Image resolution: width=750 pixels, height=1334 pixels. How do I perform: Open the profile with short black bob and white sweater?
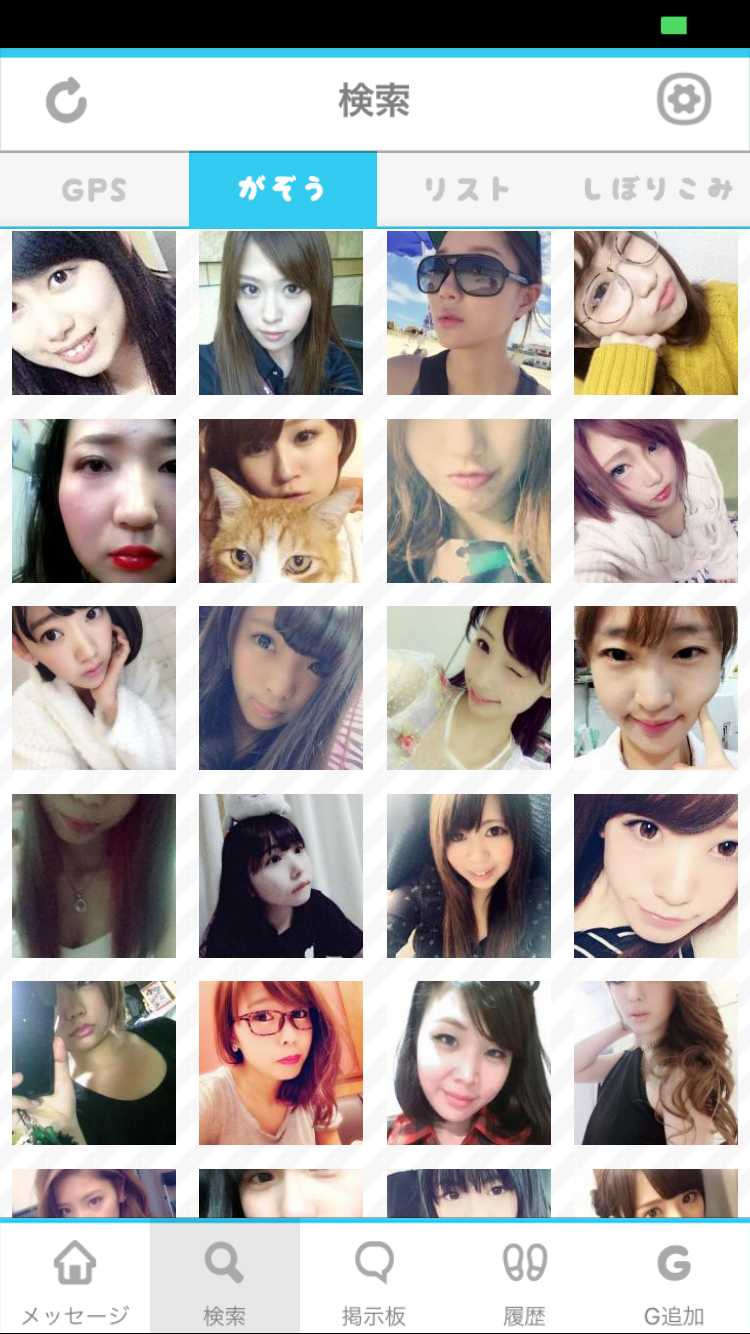(x=94, y=688)
